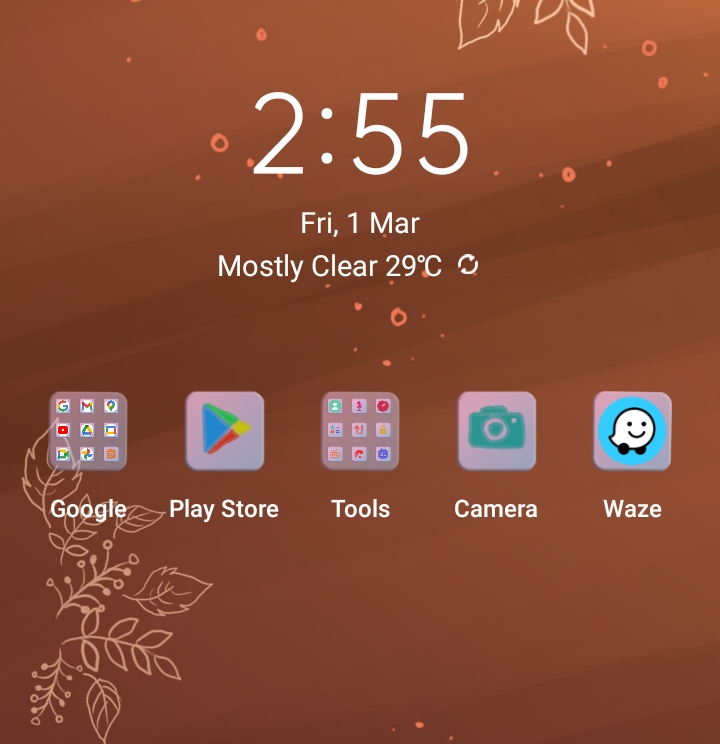
Task: Launch the Camera app
Action: [496, 431]
